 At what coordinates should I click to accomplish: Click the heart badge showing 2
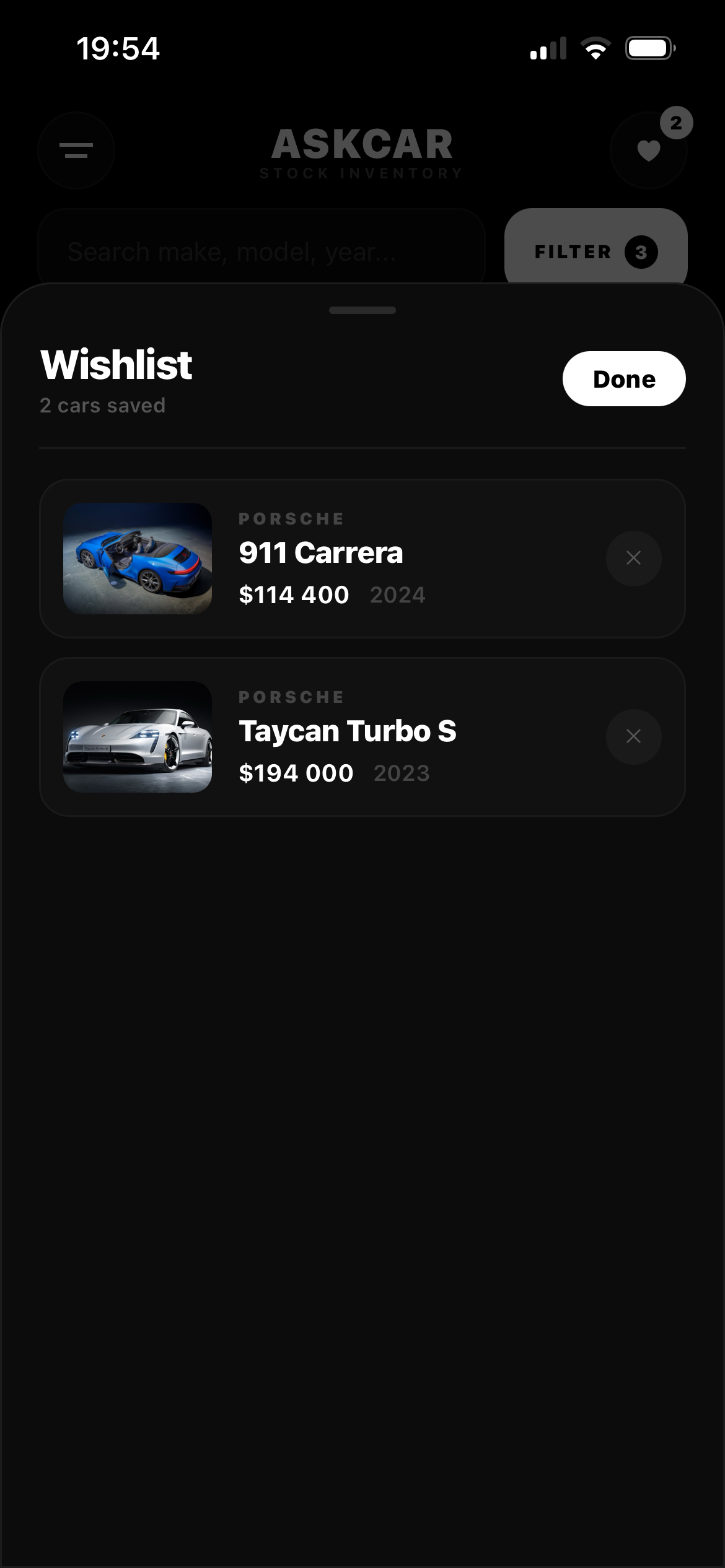675,123
